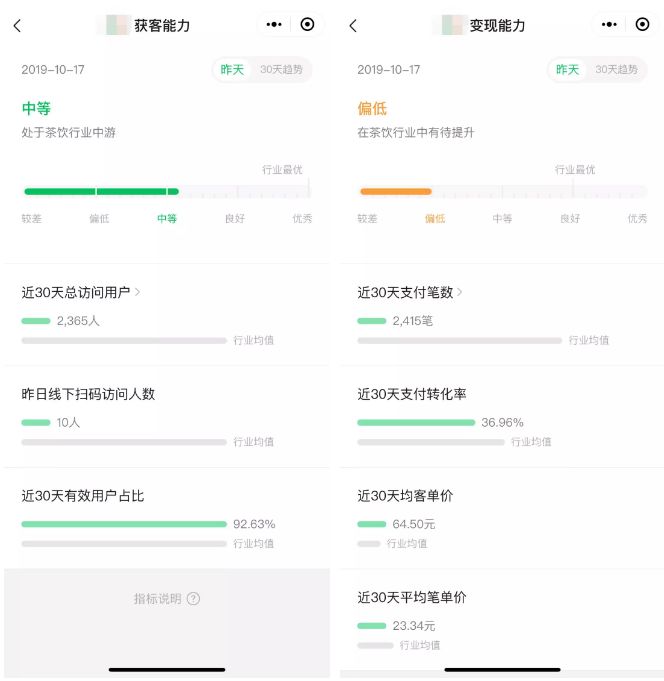Switch to 30天趋势 on the 获客能力 page

[x=281, y=70]
